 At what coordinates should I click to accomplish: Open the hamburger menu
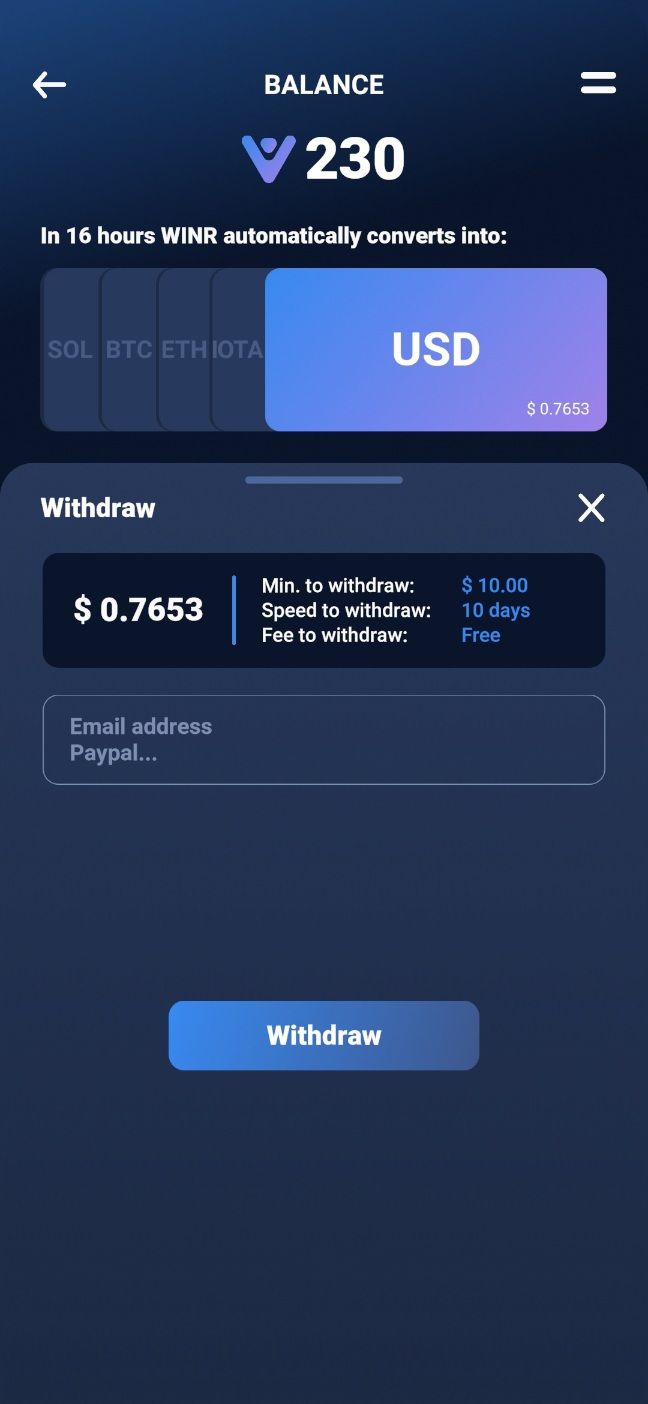pos(598,84)
